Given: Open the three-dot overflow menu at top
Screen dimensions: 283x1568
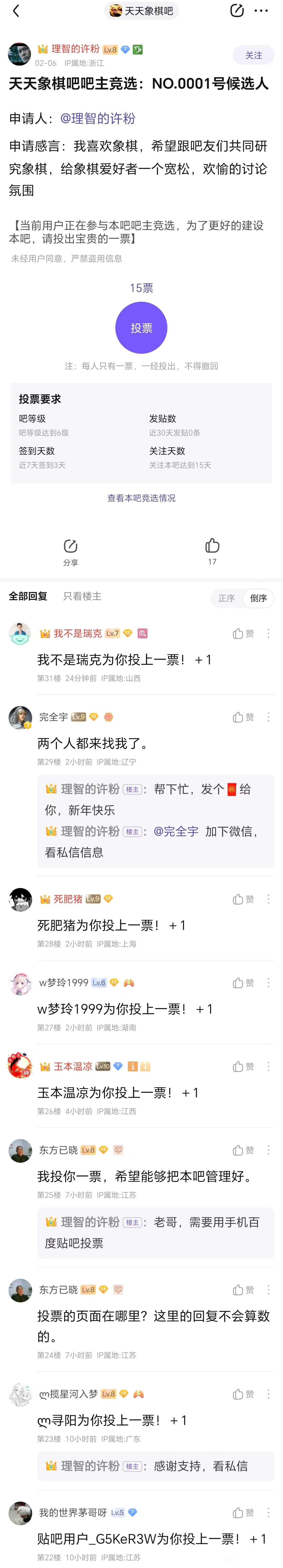Looking at the screenshot, I should click(x=261, y=11).
